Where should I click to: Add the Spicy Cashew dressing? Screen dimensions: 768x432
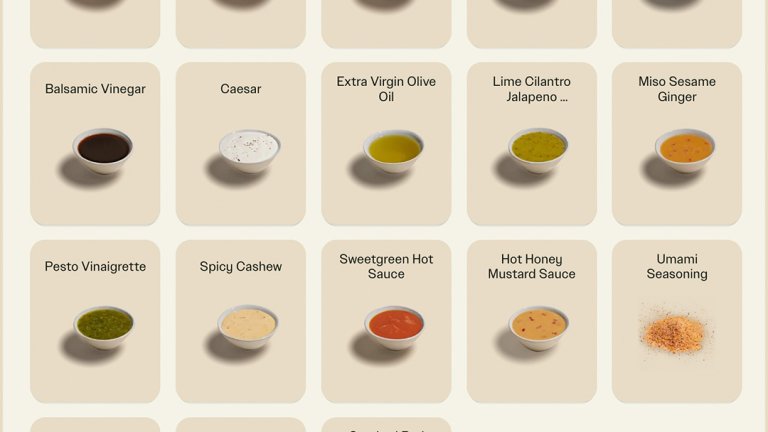[x=241, y=322]
